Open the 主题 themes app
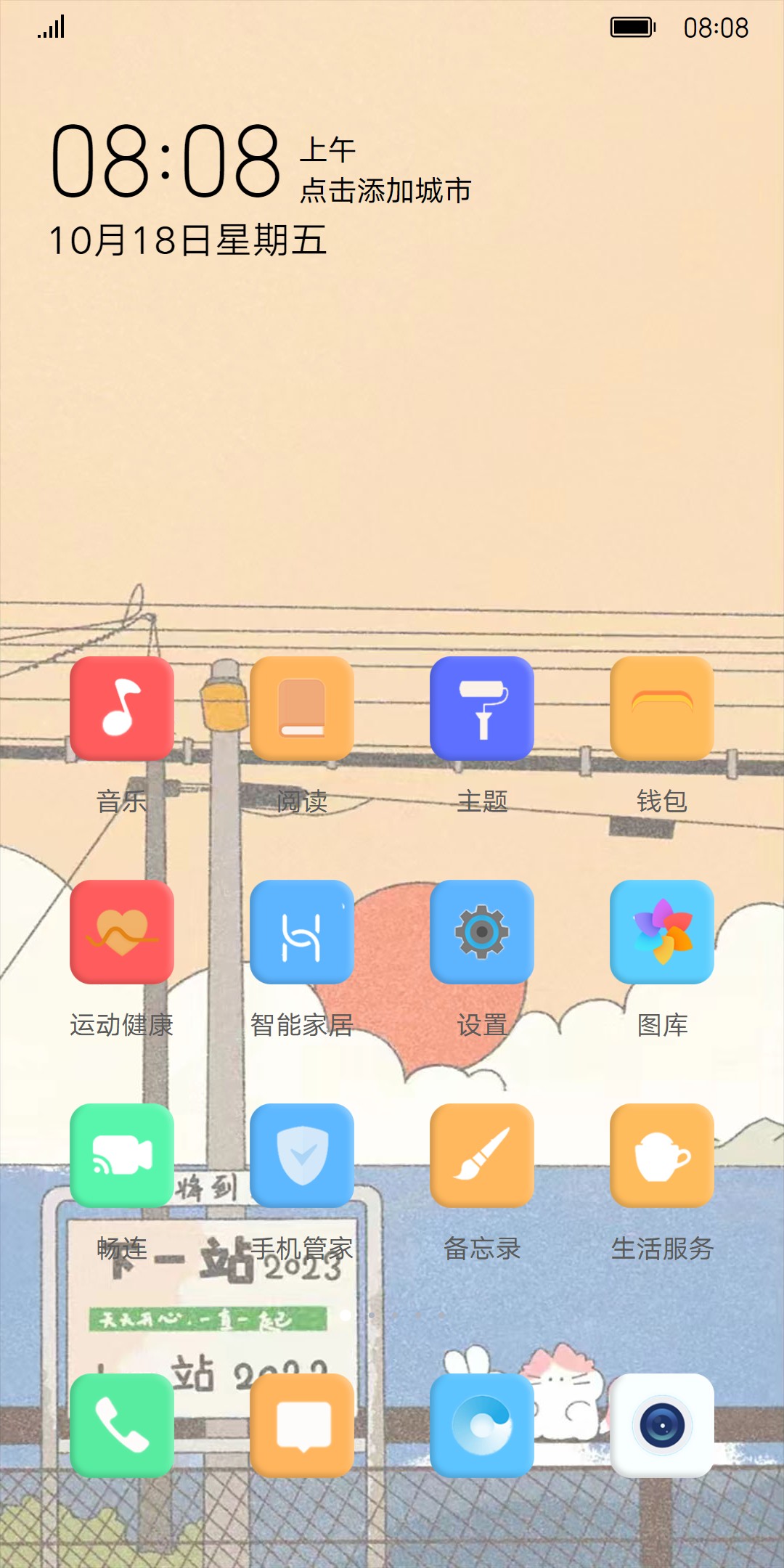The width and height of the screenshot is (784, 1568). point(482,709)
